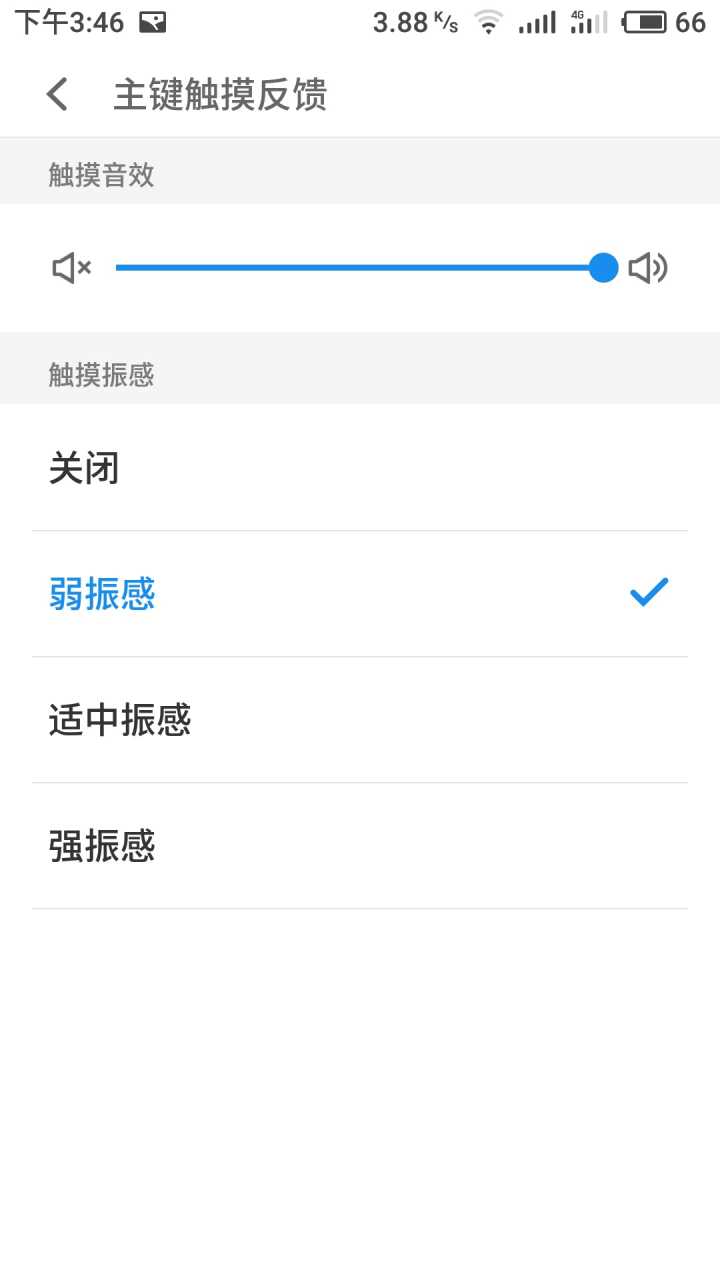
Task: Tap the blue checkmark beside 弱振感
Action: pos(649,592)
